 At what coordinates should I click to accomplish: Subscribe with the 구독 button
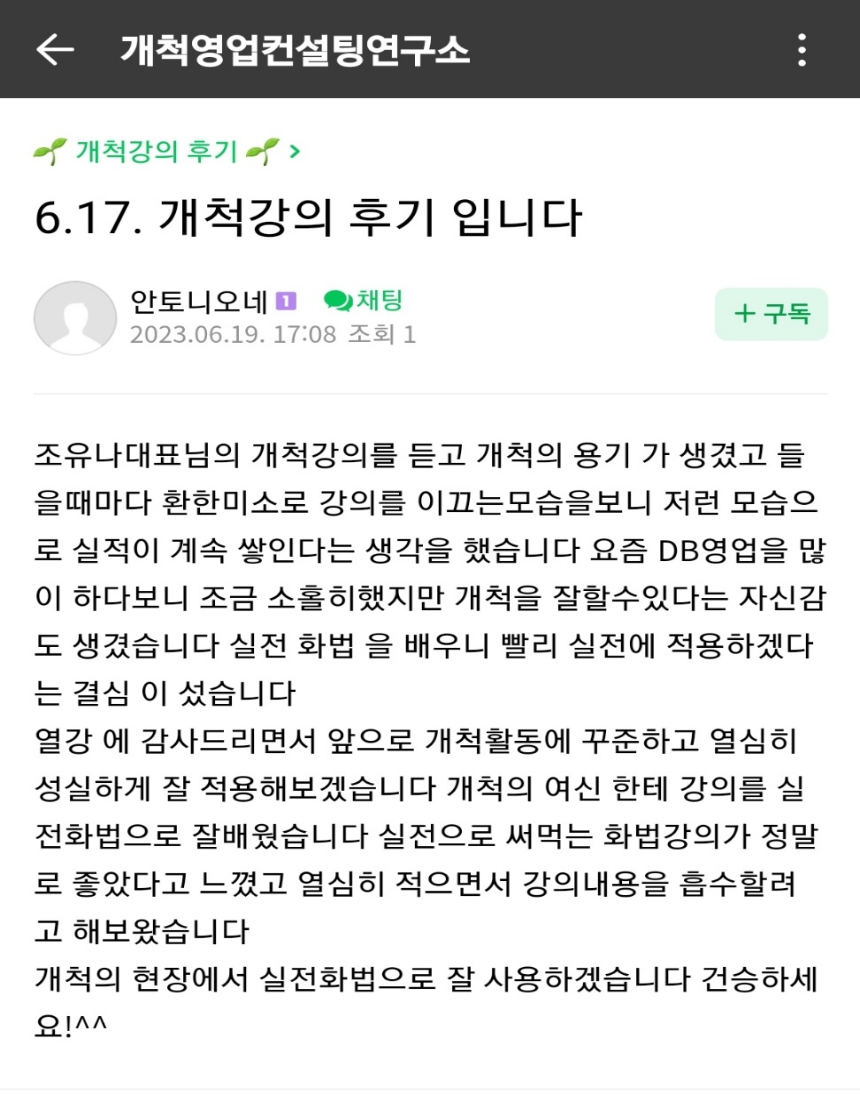point(771,314)
